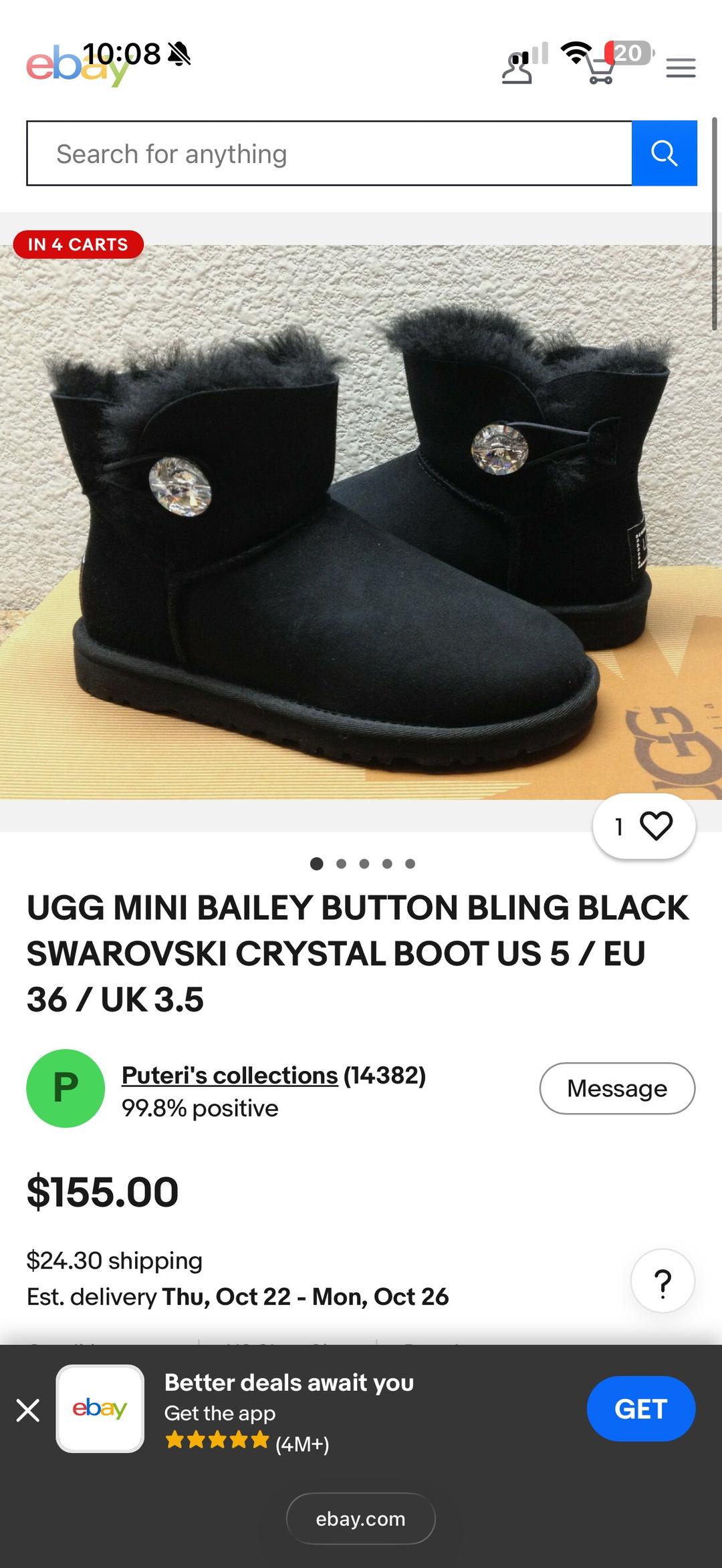Open Puteri's collections seller link
The width and height of the screenshot is (722, 1568).
(x=229, y=1075)
